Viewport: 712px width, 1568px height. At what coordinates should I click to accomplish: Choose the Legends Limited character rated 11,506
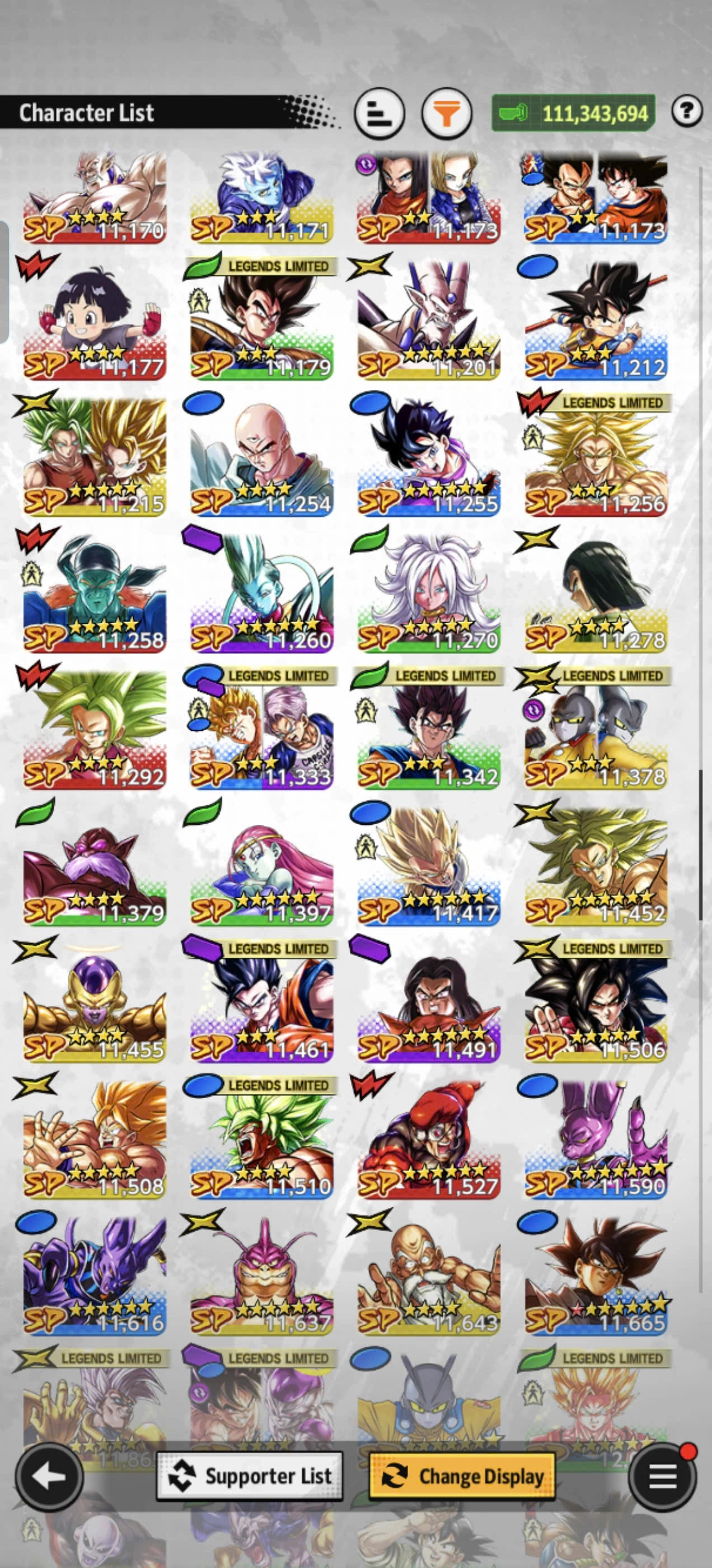click(596, 1004)
